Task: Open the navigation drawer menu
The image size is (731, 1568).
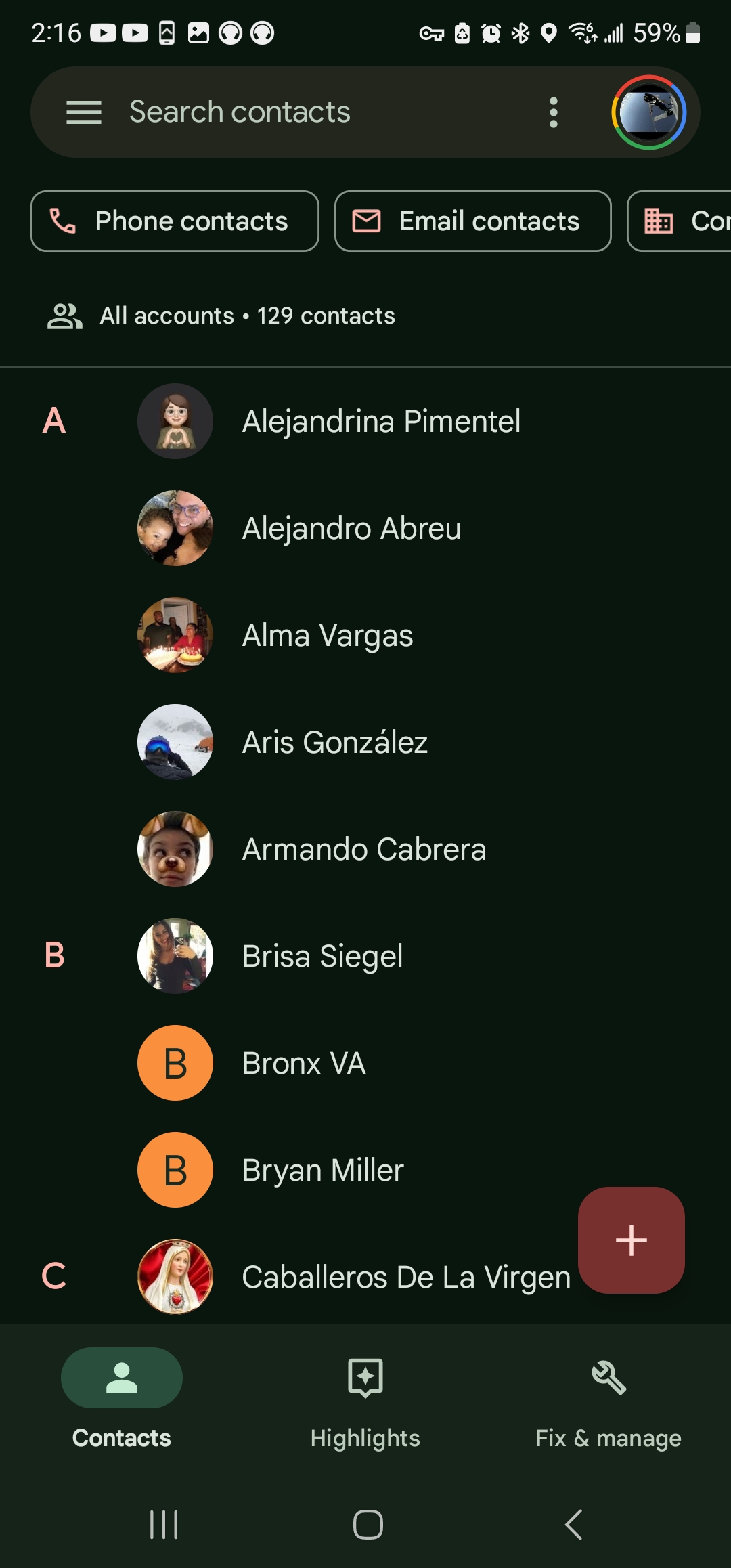Action: (x=84, y=112)
